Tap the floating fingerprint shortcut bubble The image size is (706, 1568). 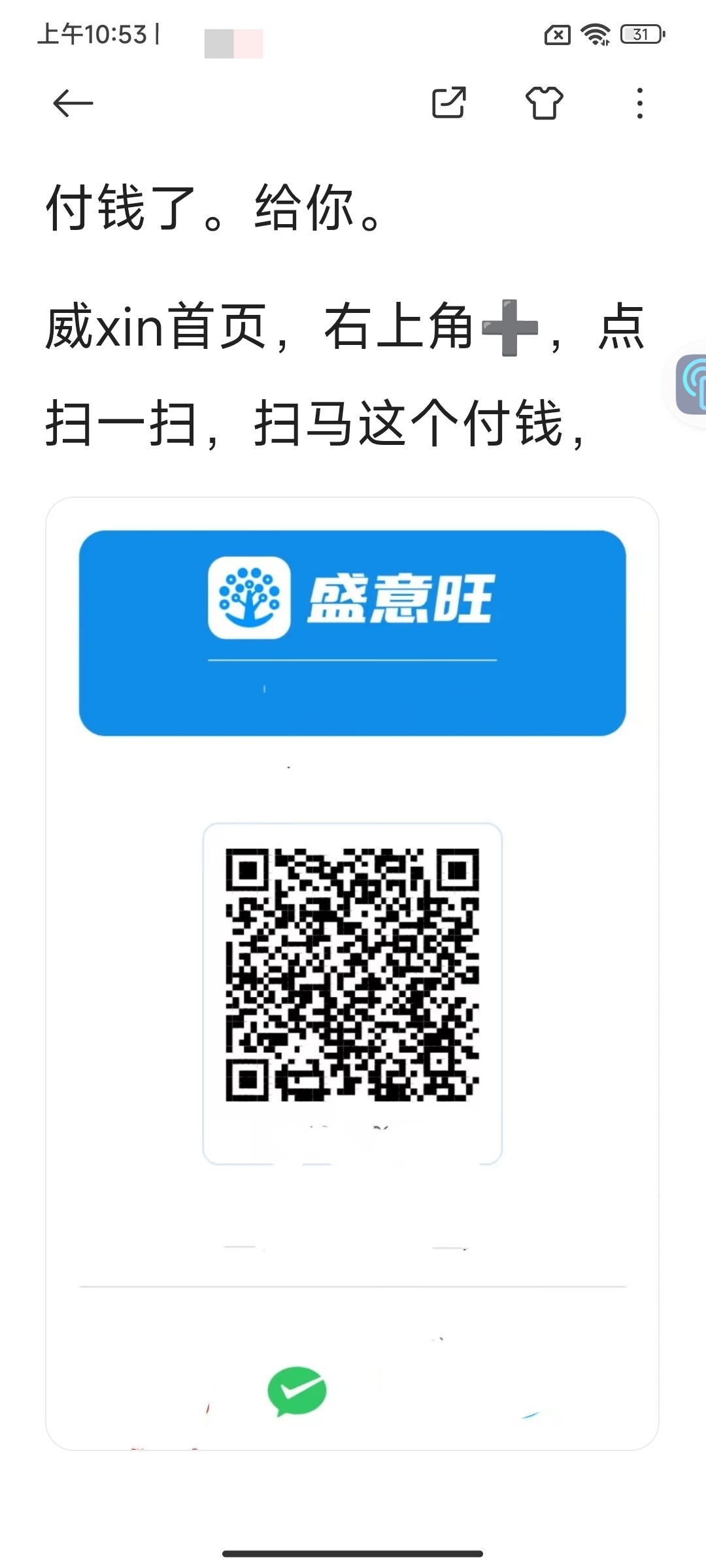click(688, 384)
